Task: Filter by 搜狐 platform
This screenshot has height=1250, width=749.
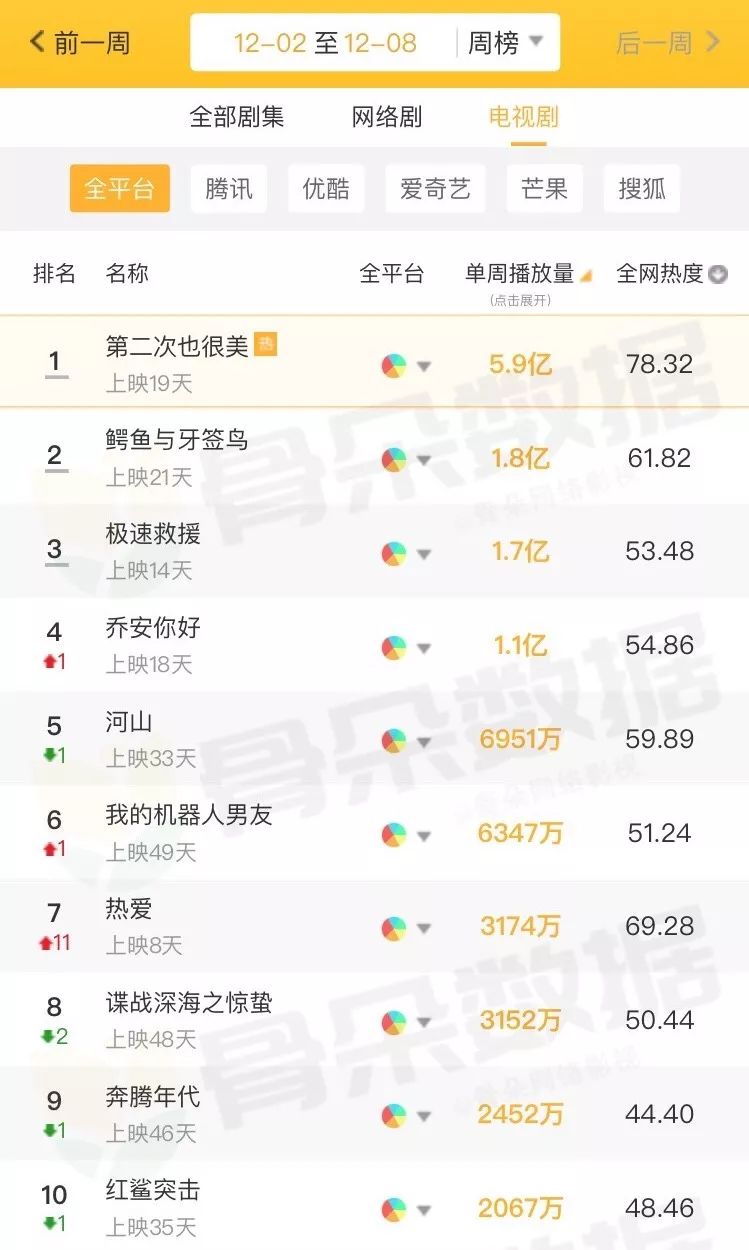Action: coord(642,189)
